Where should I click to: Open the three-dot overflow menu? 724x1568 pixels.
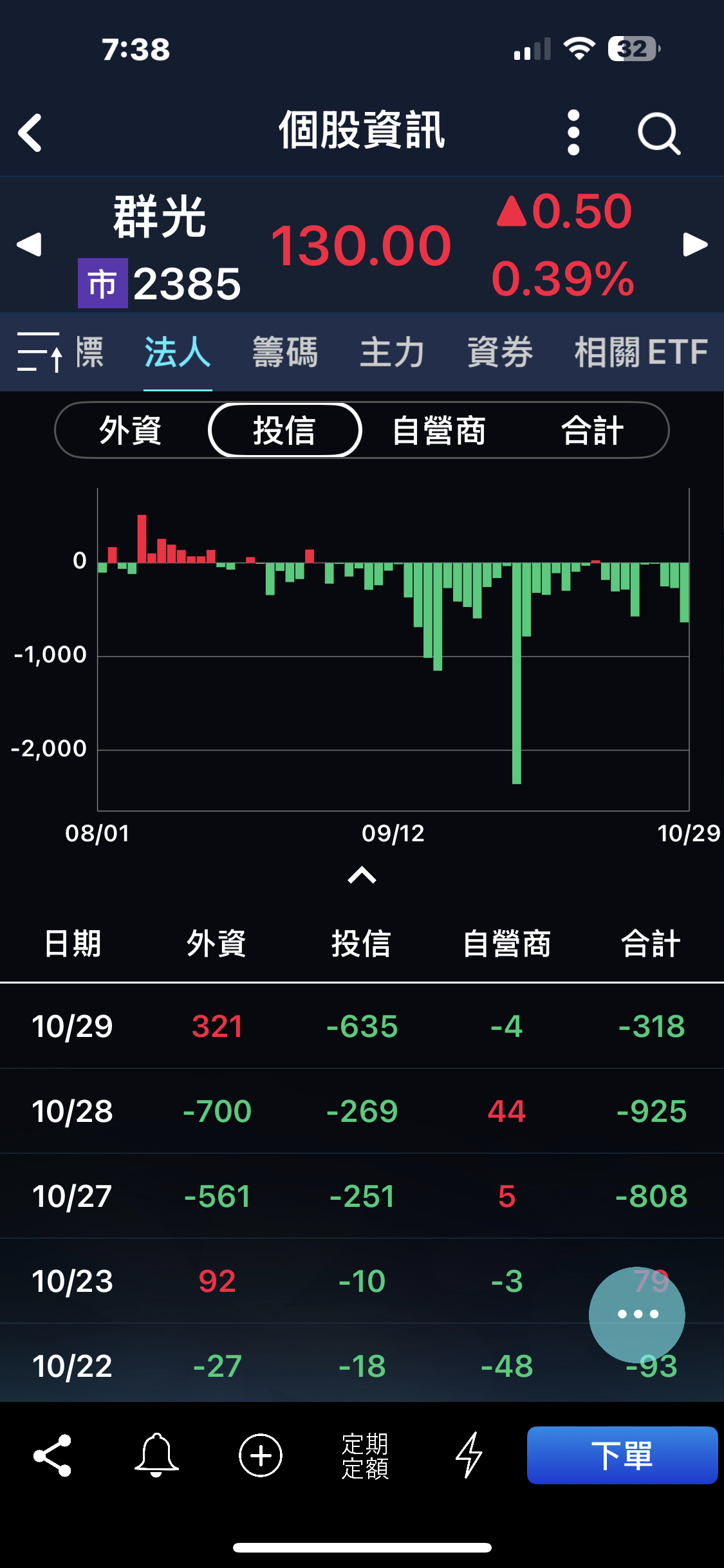pyautogui.click(x=573, y=133)
